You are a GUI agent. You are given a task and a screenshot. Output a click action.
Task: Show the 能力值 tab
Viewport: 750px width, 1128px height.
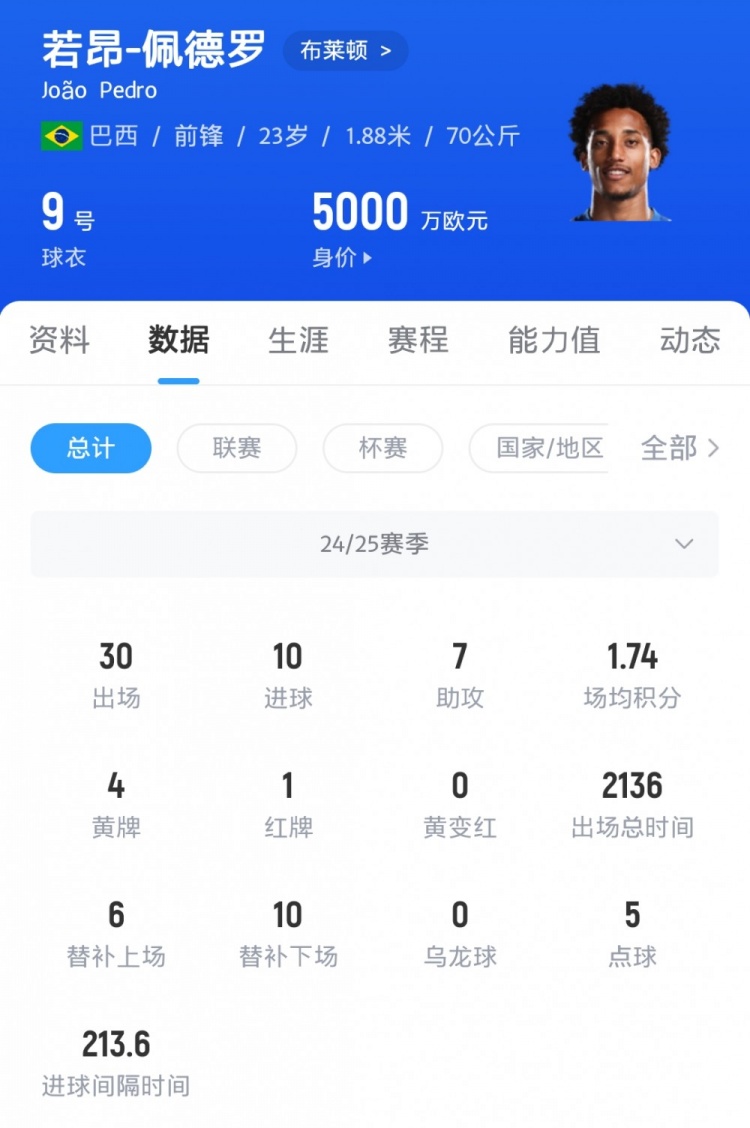pos(554,340)
